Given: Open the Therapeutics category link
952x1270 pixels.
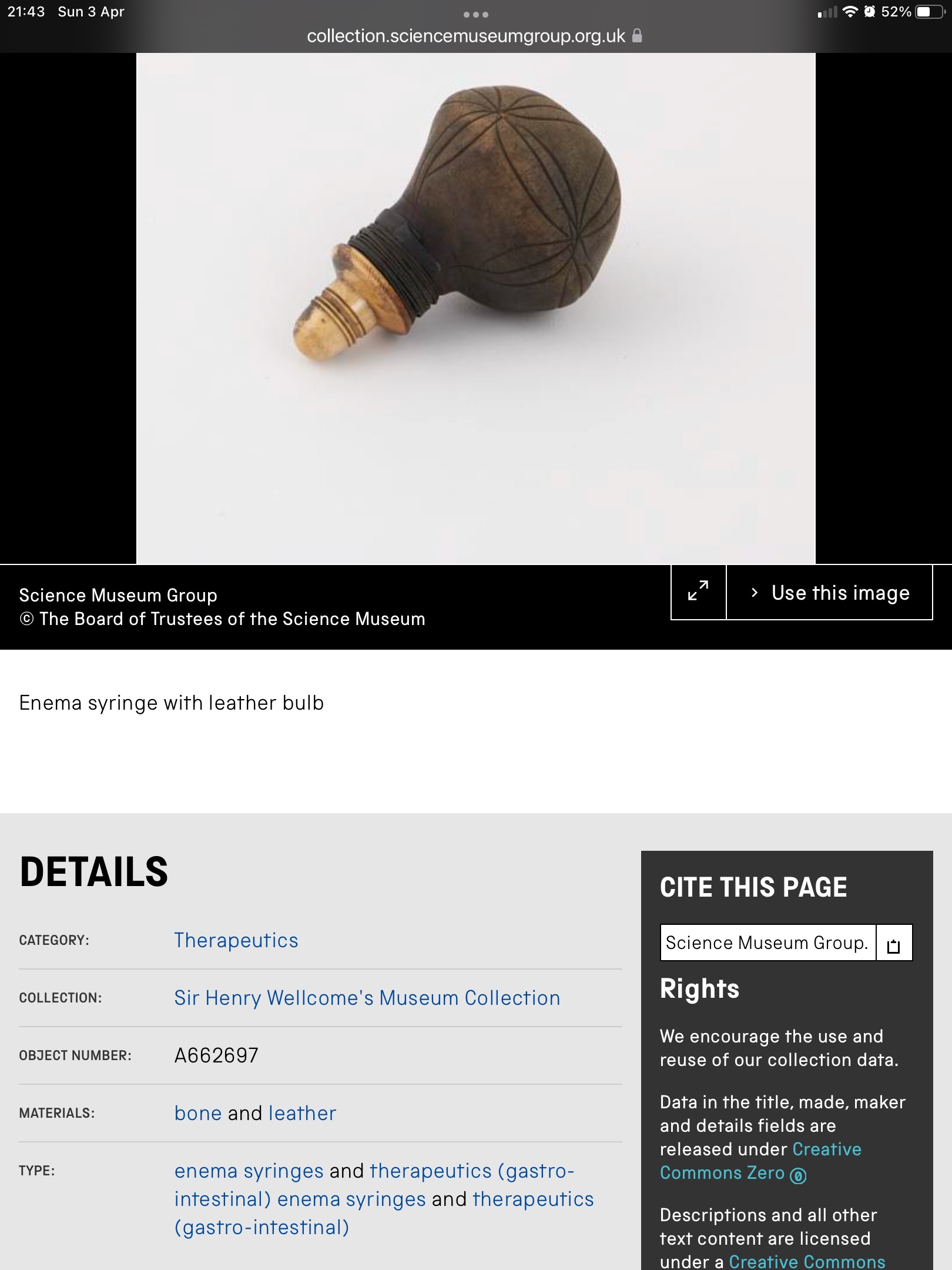Looking at the screenshot, I should point(236,940).
